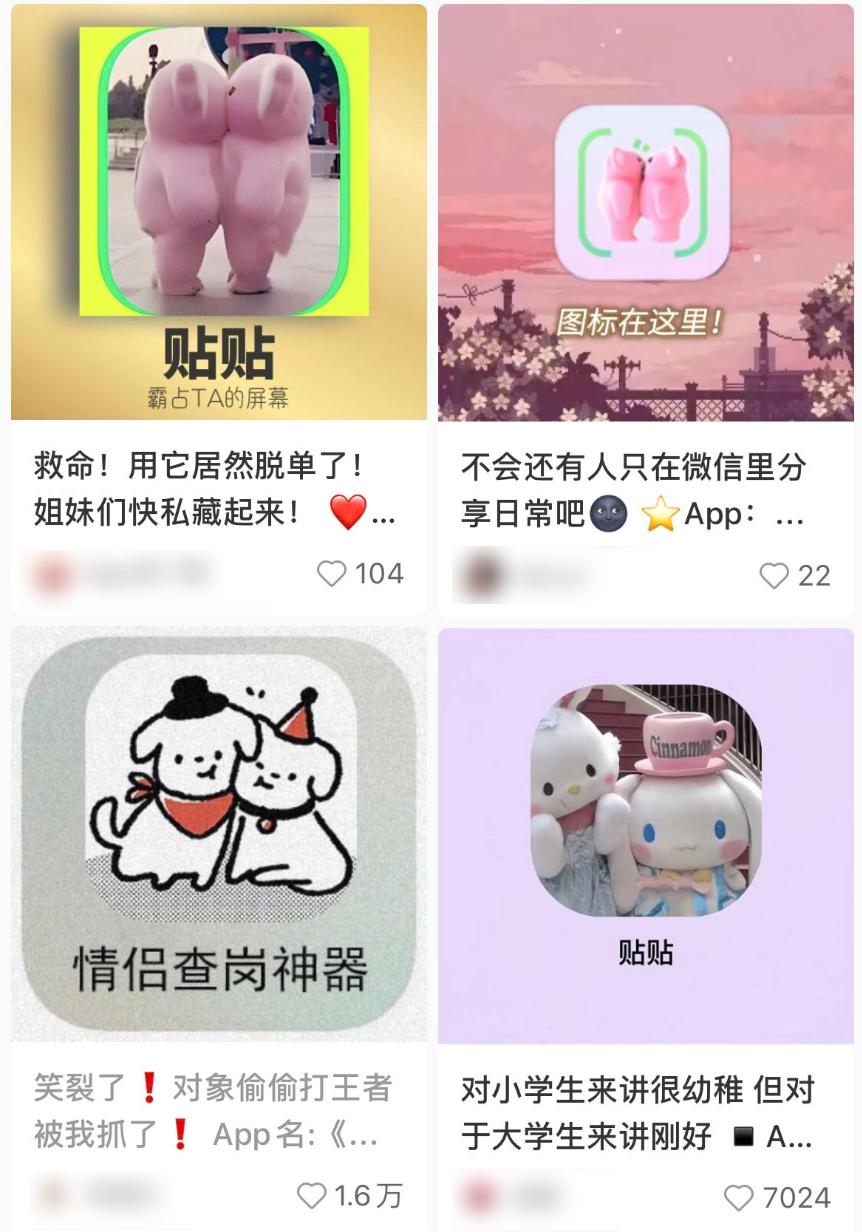862x1232 pixels.
Task: Like the post with 1.6万 likes
Action: tap(313, 1196)
